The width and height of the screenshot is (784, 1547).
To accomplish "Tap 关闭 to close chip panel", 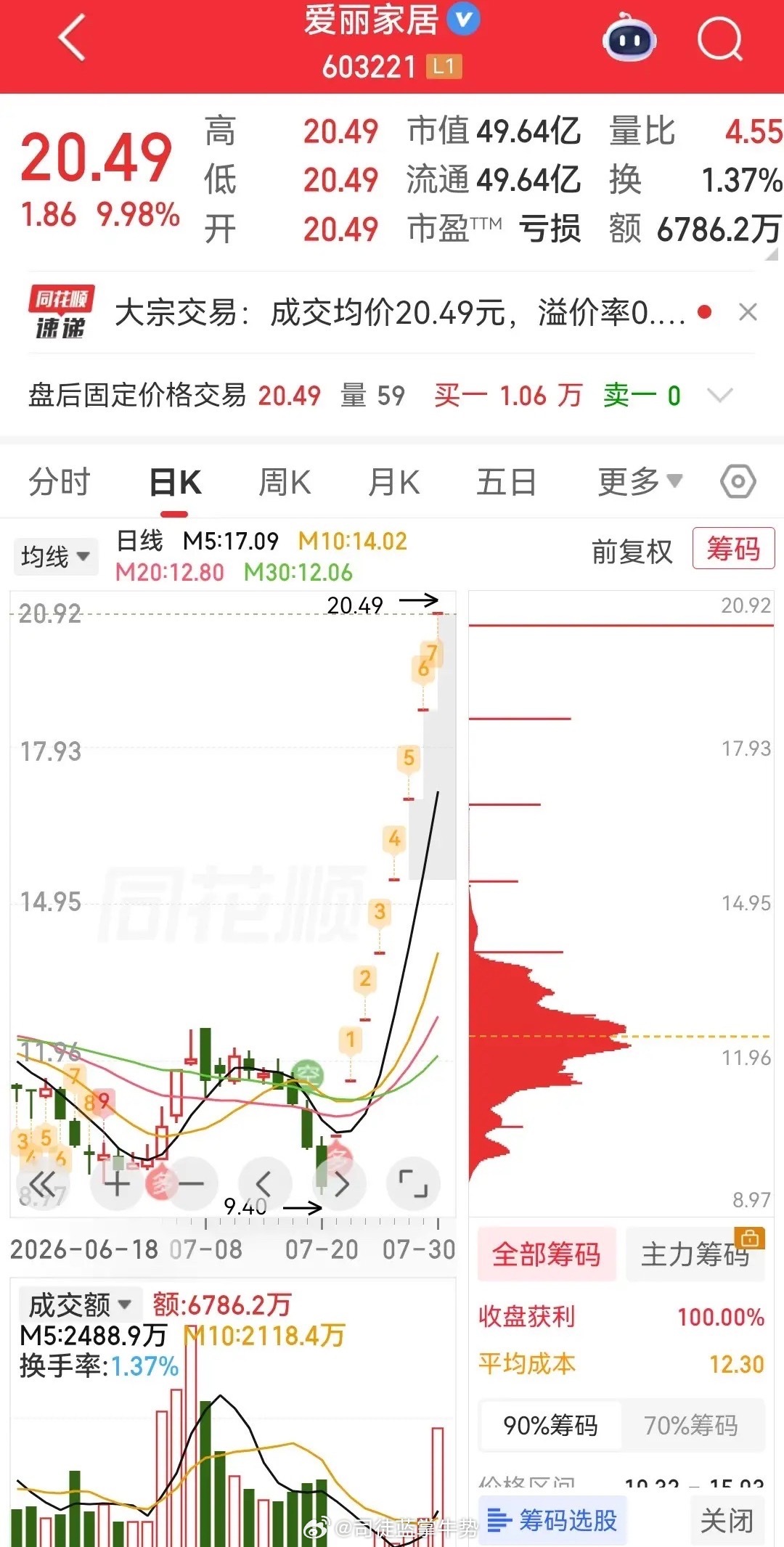I will 727,1520.
